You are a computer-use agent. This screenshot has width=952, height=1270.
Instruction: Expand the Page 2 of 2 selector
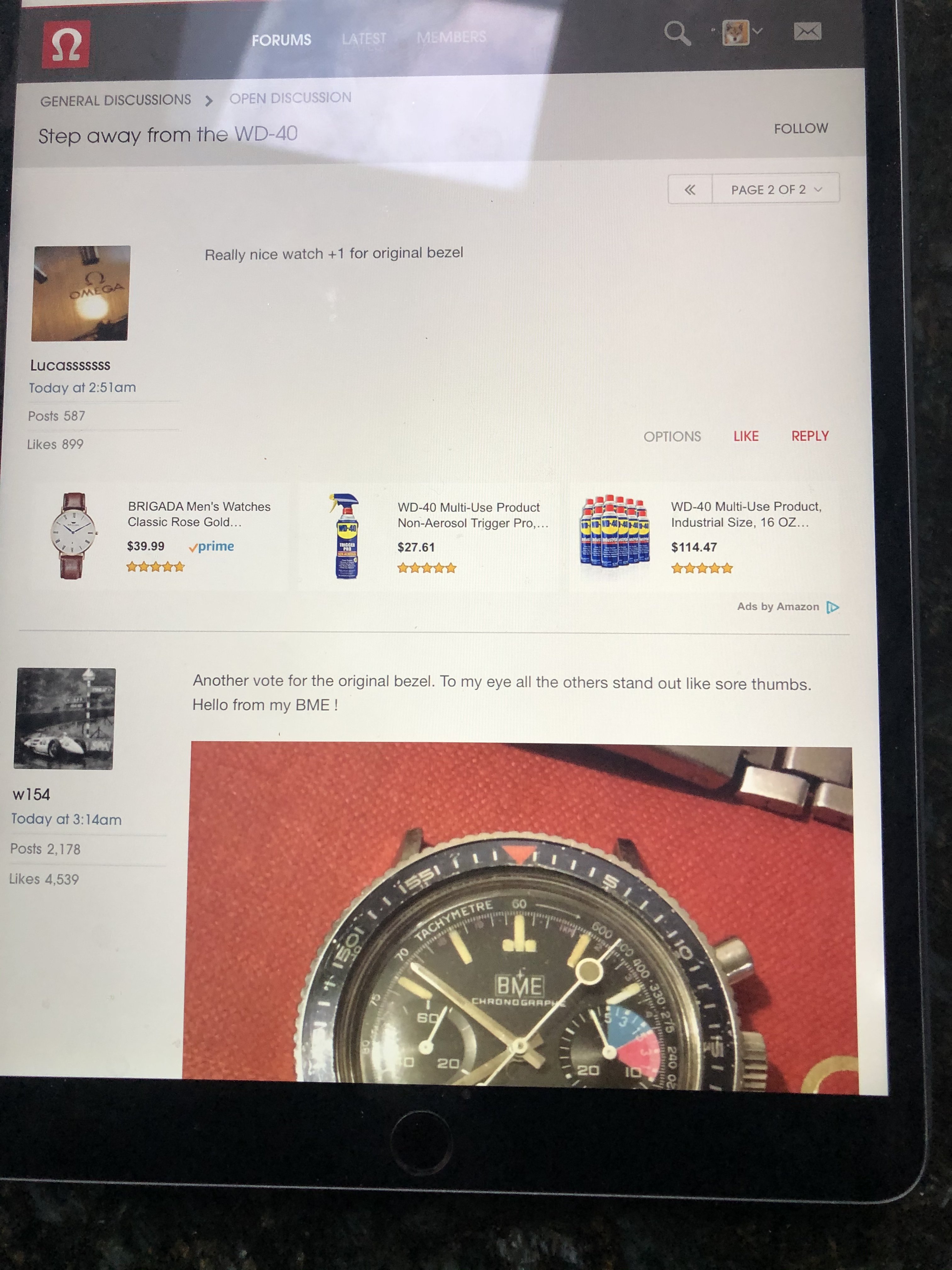tap(775, 190)
